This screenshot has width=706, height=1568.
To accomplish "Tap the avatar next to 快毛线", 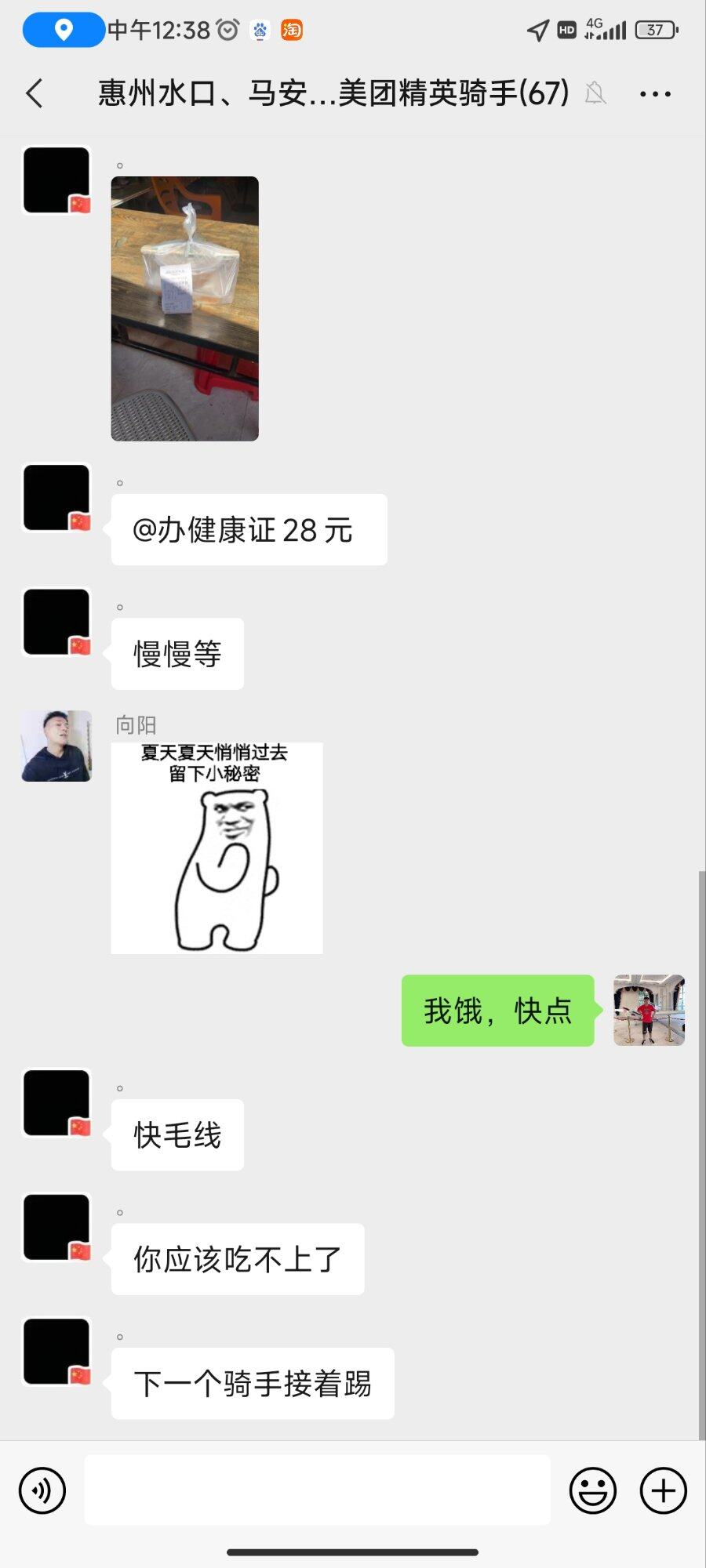I will click(x=56, y=1103).
